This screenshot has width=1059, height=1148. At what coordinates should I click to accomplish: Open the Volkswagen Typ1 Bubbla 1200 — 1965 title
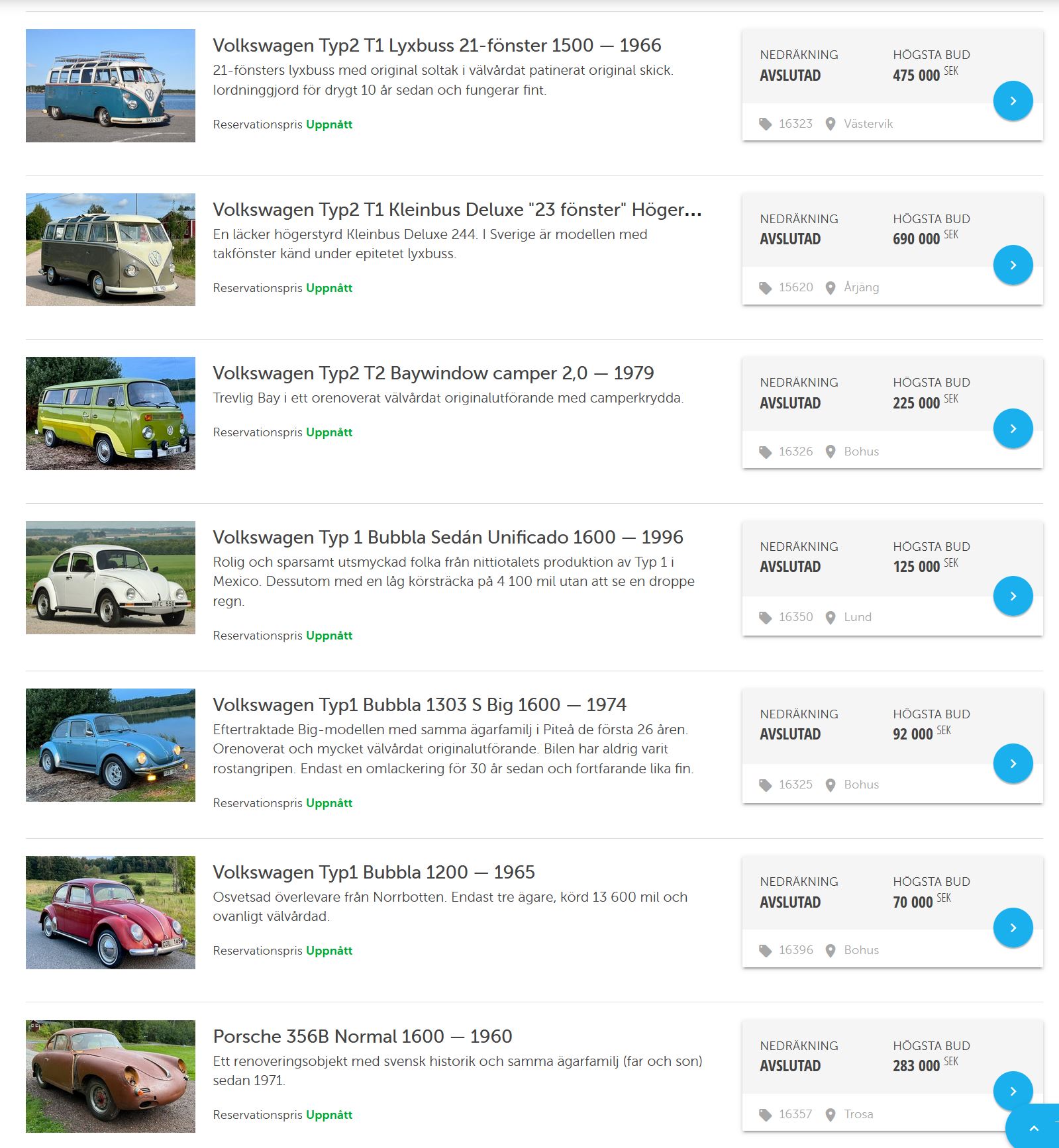click(x=374, y=872)
